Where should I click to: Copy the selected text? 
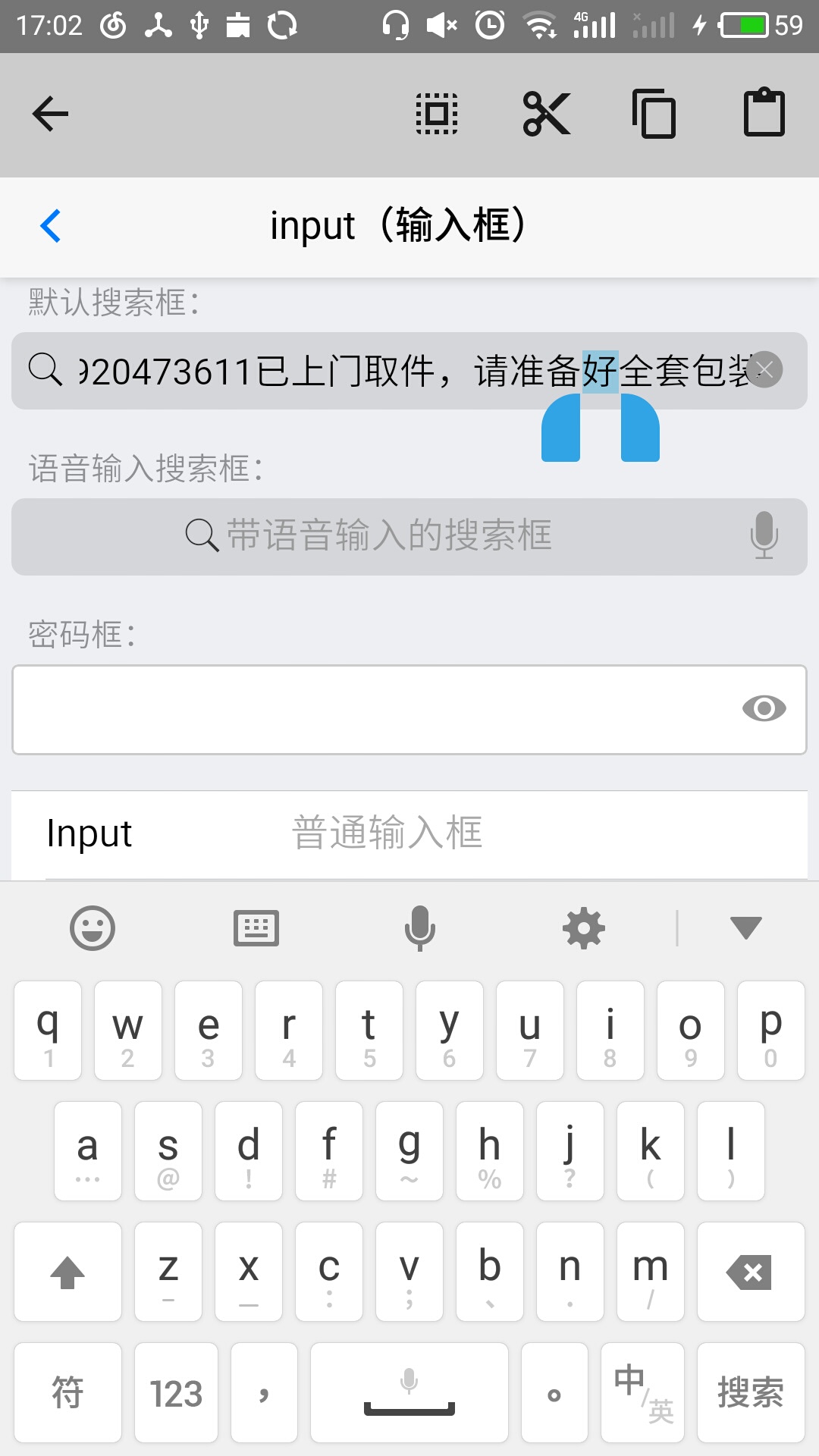[x=654, y=114]
